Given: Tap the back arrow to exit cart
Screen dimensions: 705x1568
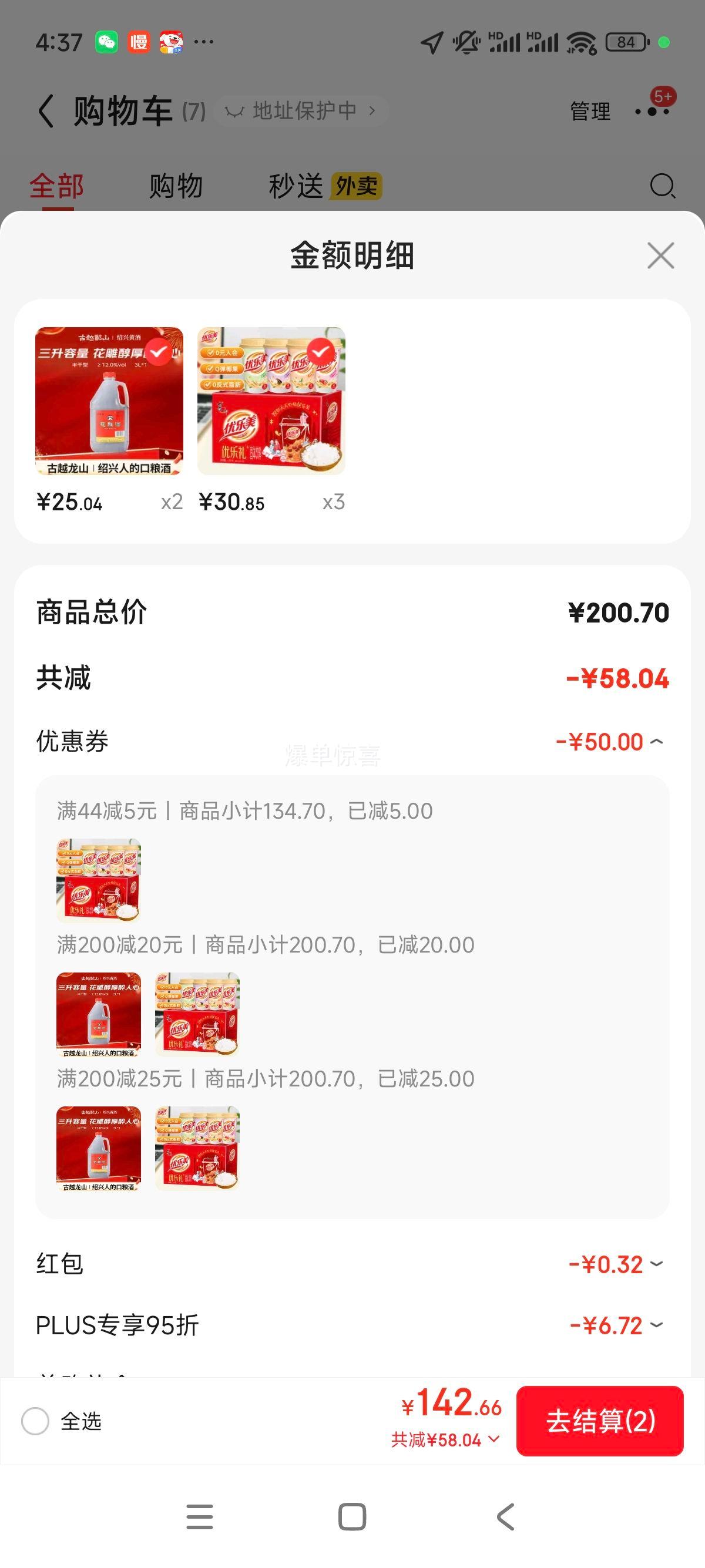Looking at the screenshot, I should point(45,111).
